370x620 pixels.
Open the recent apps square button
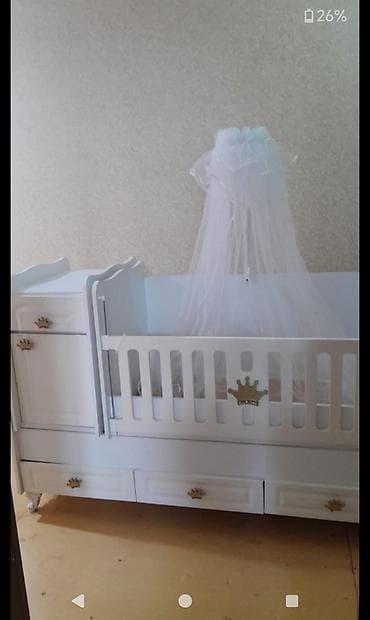coord(292,601)
